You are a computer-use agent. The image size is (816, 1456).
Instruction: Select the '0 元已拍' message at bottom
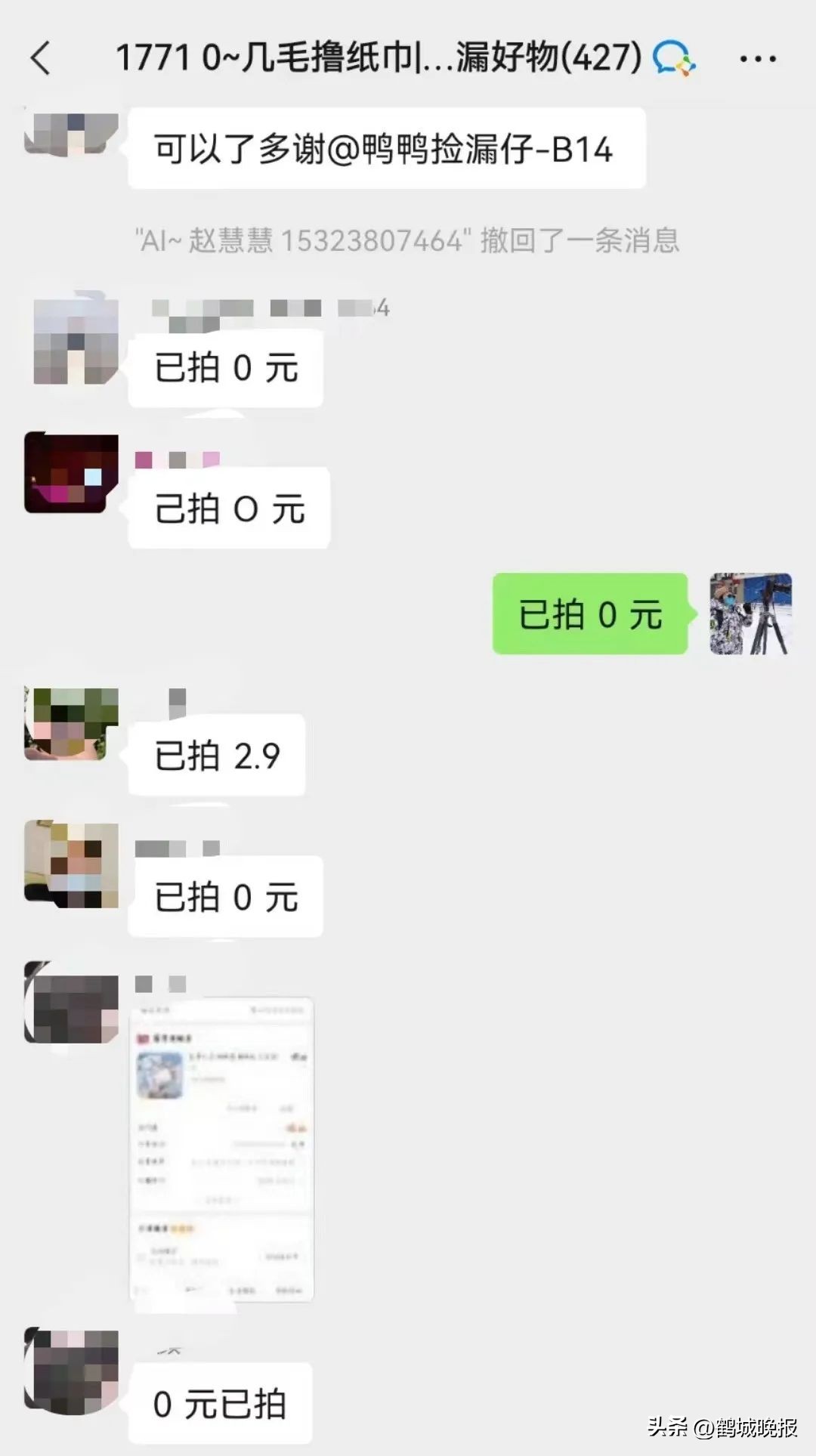[219, 1402]
